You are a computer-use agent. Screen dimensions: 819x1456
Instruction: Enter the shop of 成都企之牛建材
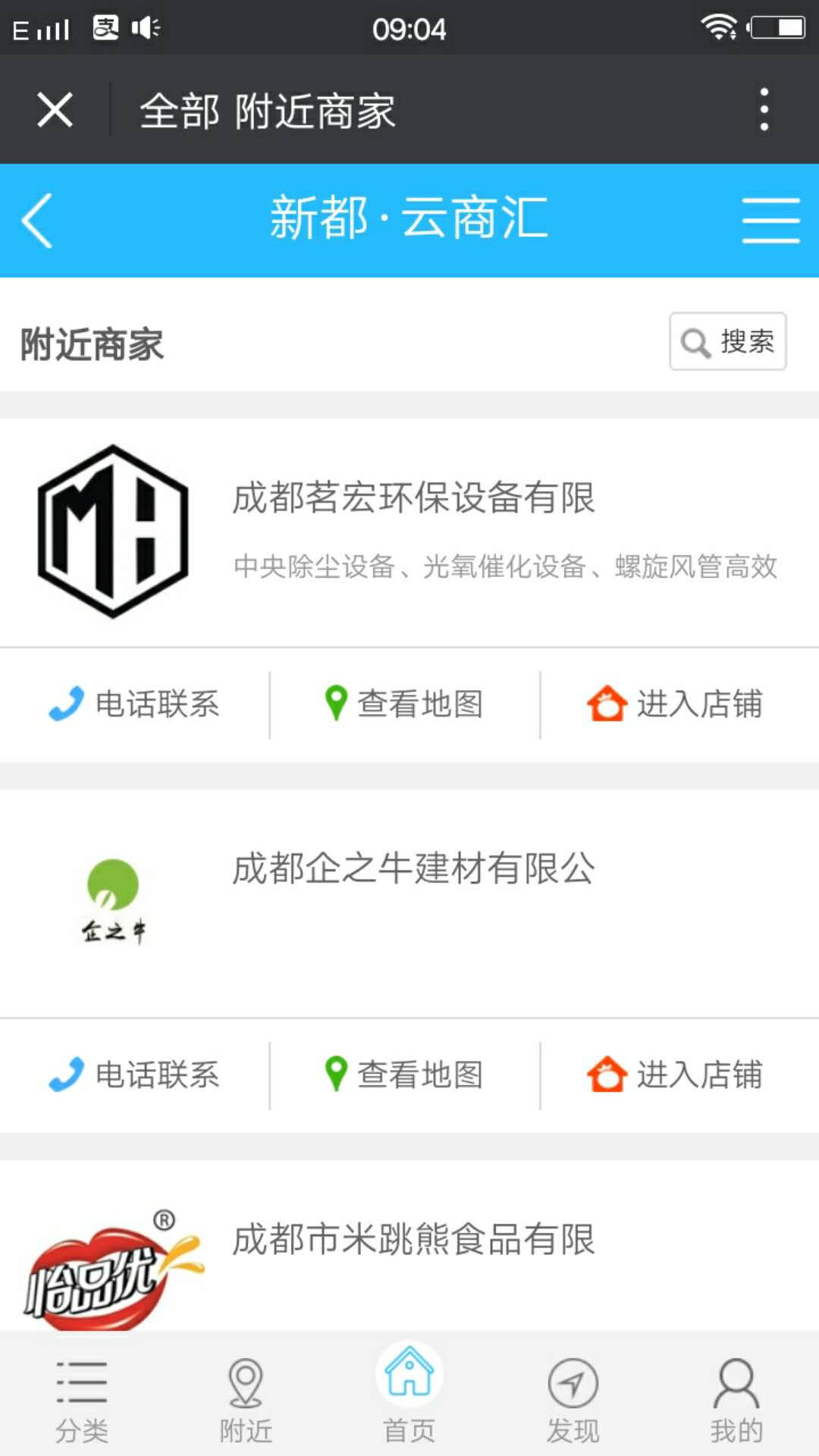pyautogui.click(x=675, y=1075)
